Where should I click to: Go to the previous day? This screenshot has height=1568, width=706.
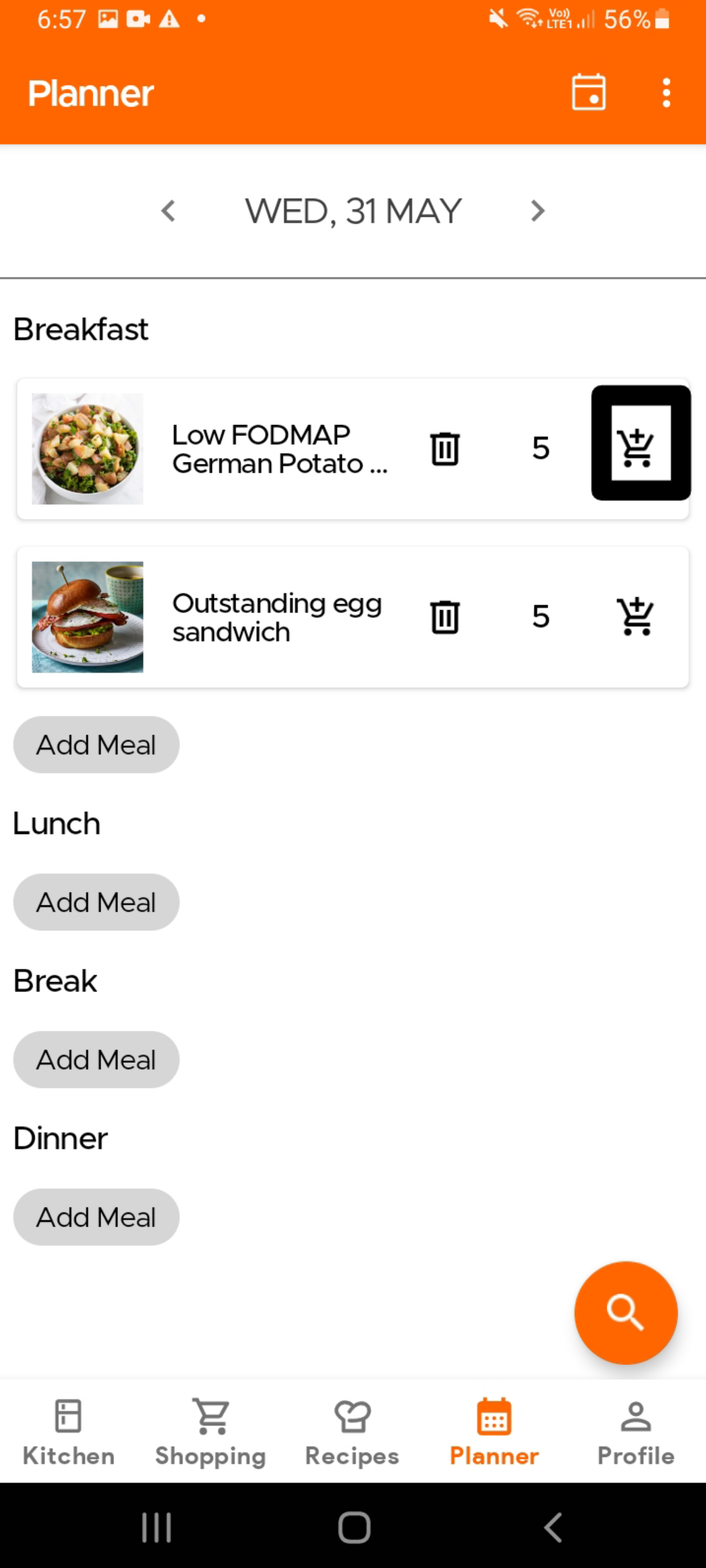click(168, 211)
